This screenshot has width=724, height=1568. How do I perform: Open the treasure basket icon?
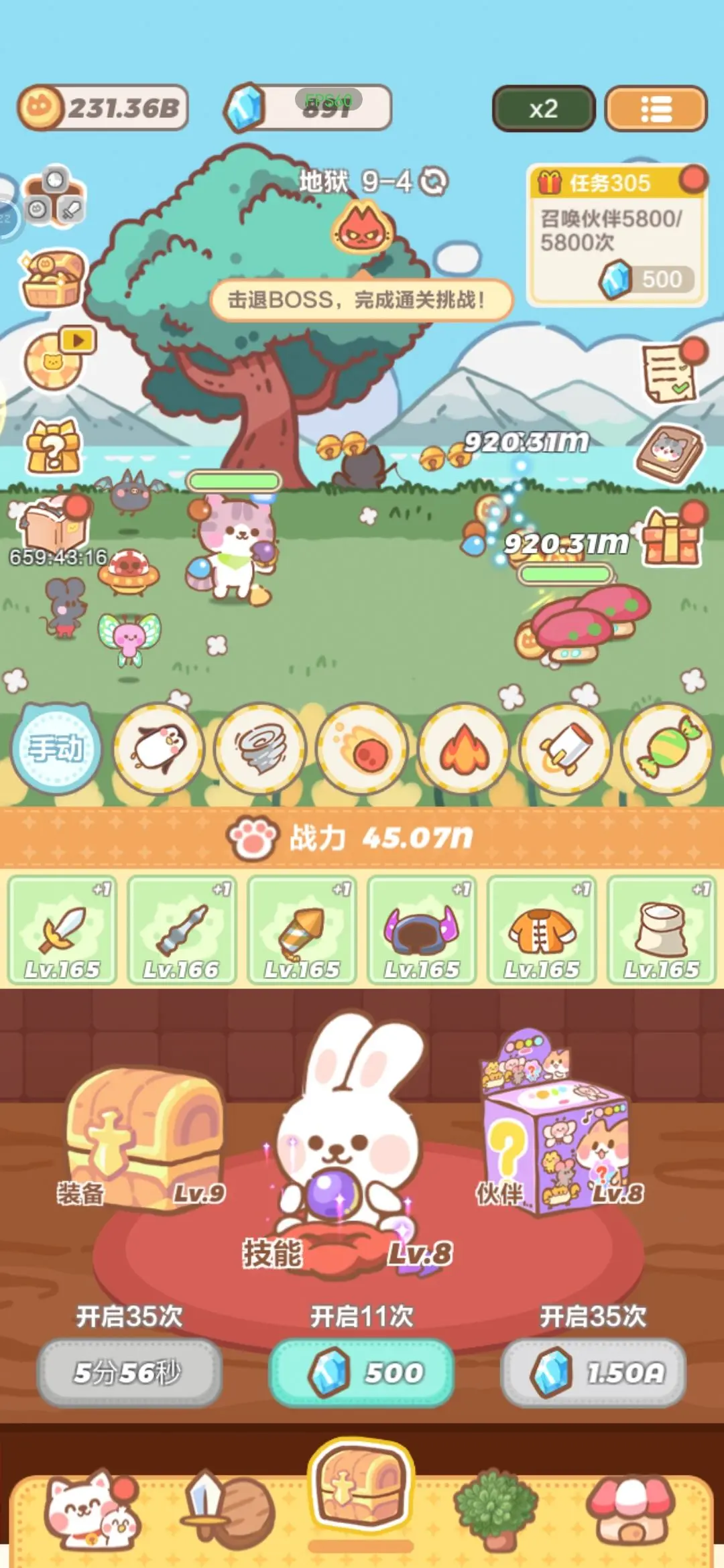tap(54, 278)
